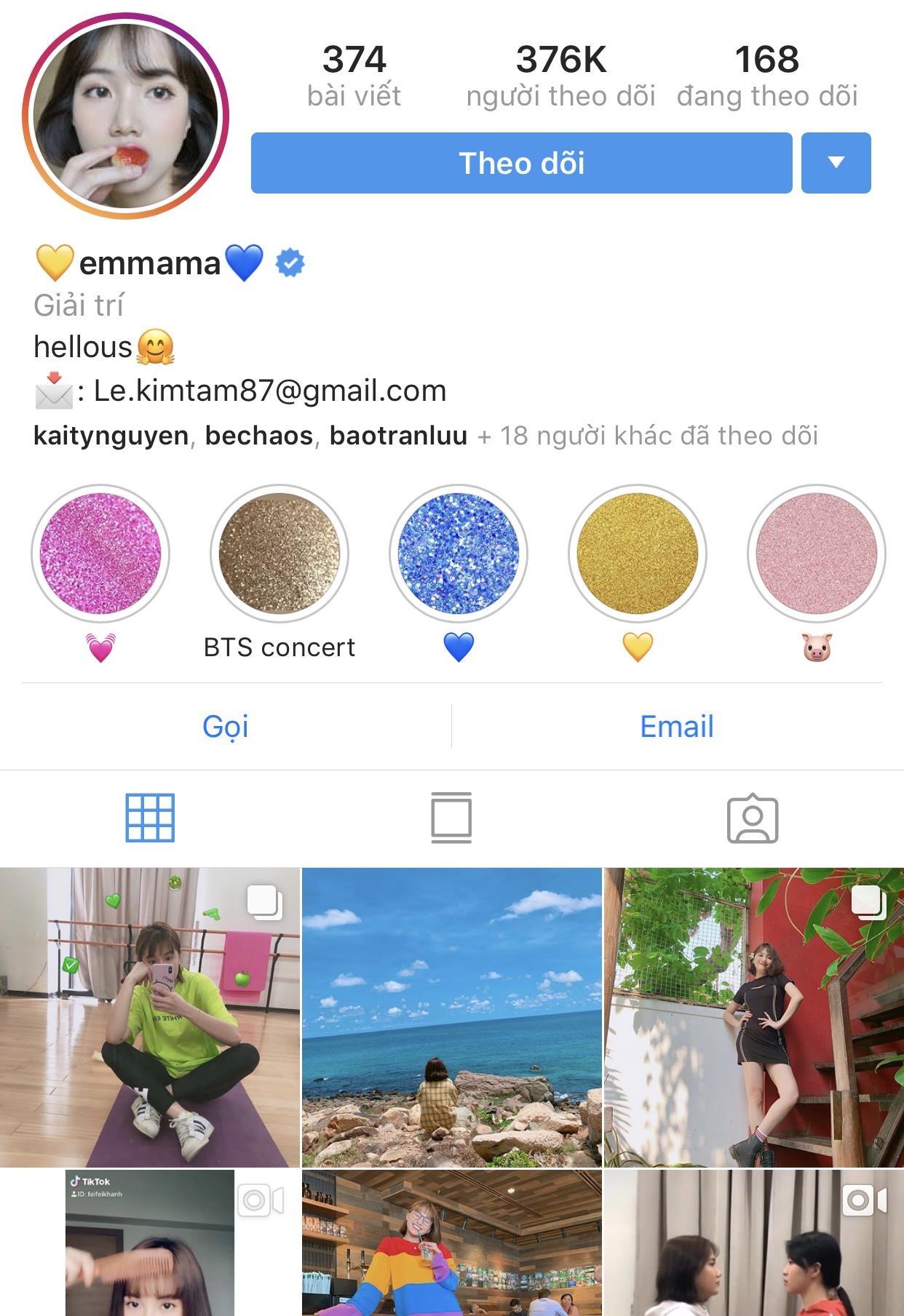904x1316 pixels.
Task: Open the profile picture story
Action: [x=125, y=116]
